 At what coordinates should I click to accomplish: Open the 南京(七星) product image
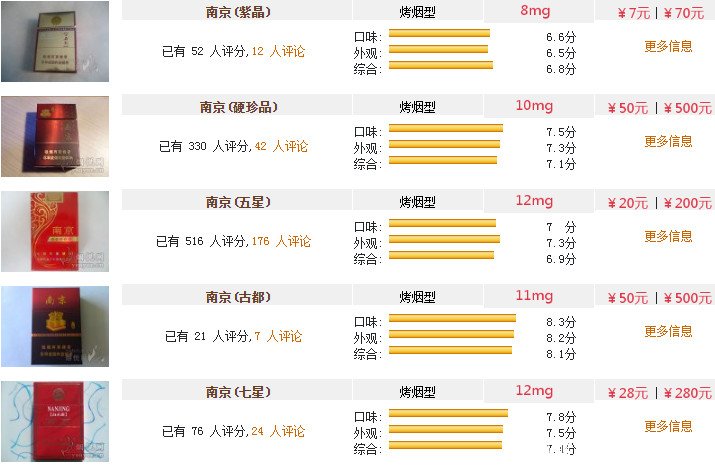(x=54, y=421)
